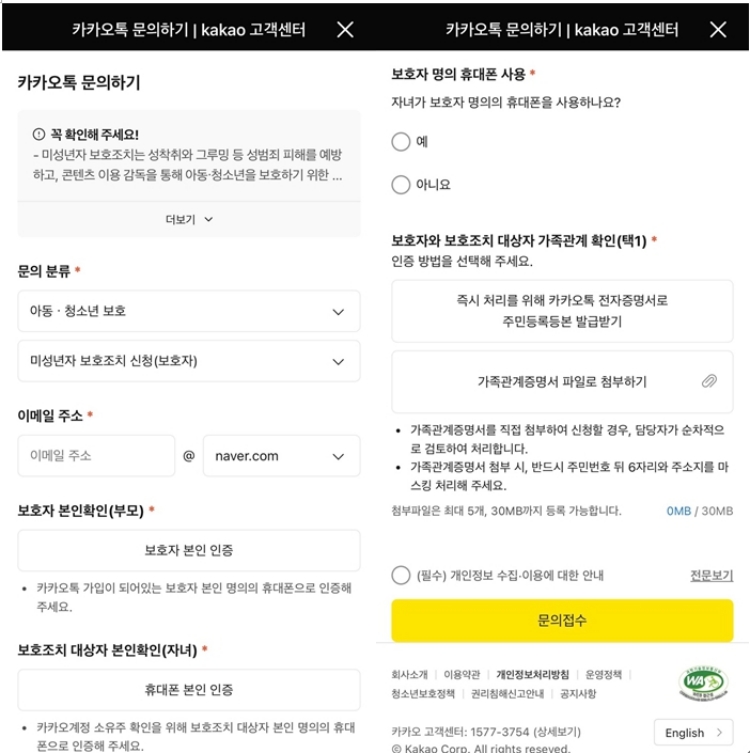Switch the language to English

[x=693, y=732]
